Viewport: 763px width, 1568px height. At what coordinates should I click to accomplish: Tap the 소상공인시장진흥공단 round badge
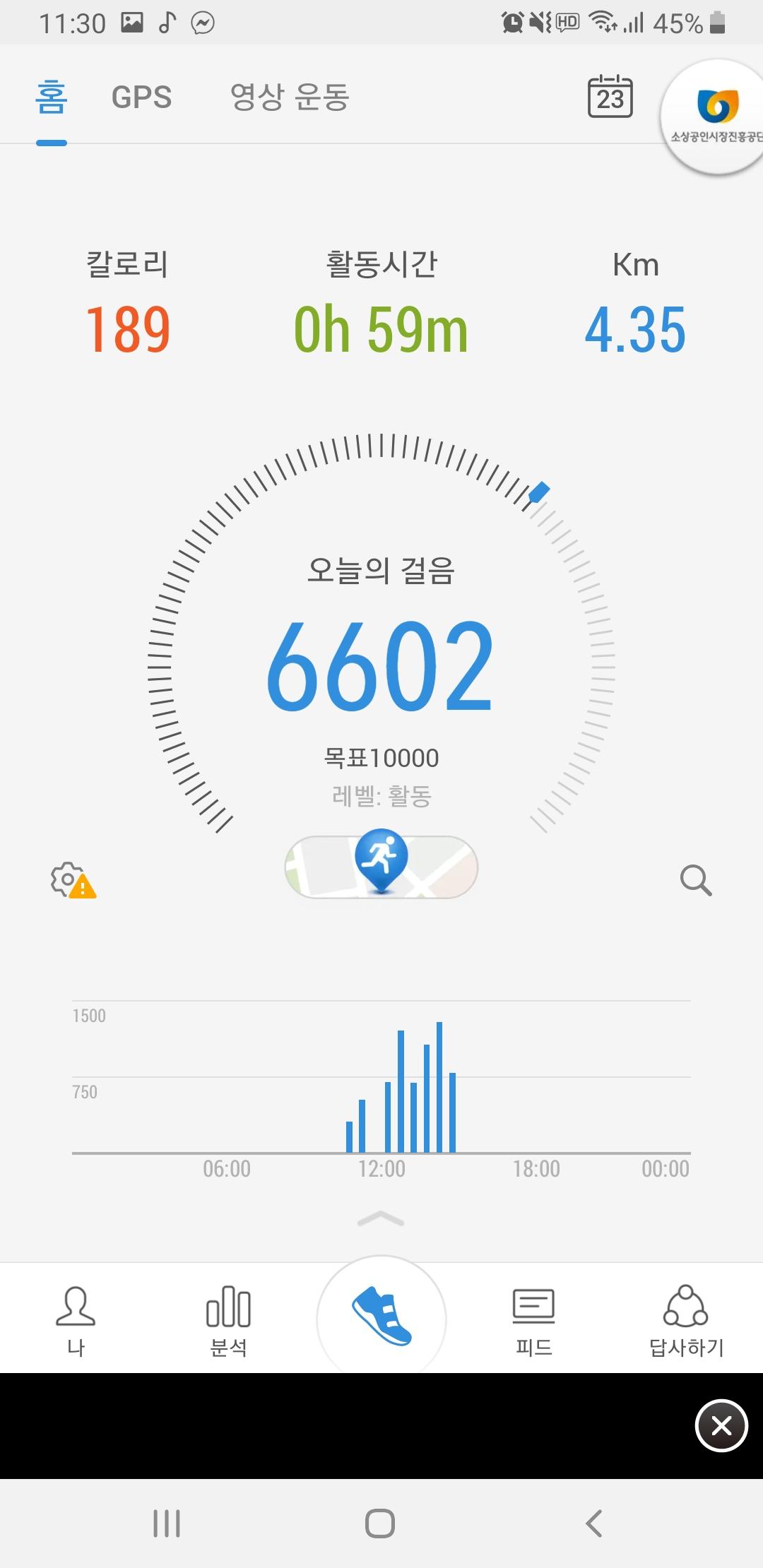(715, 117)
